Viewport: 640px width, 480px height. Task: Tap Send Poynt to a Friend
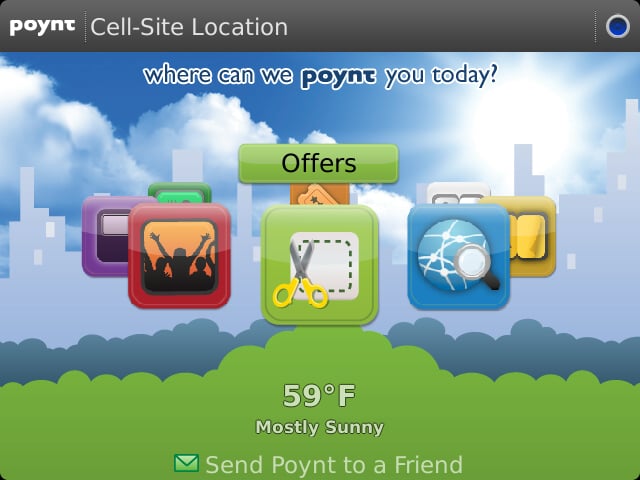point(319,464)
